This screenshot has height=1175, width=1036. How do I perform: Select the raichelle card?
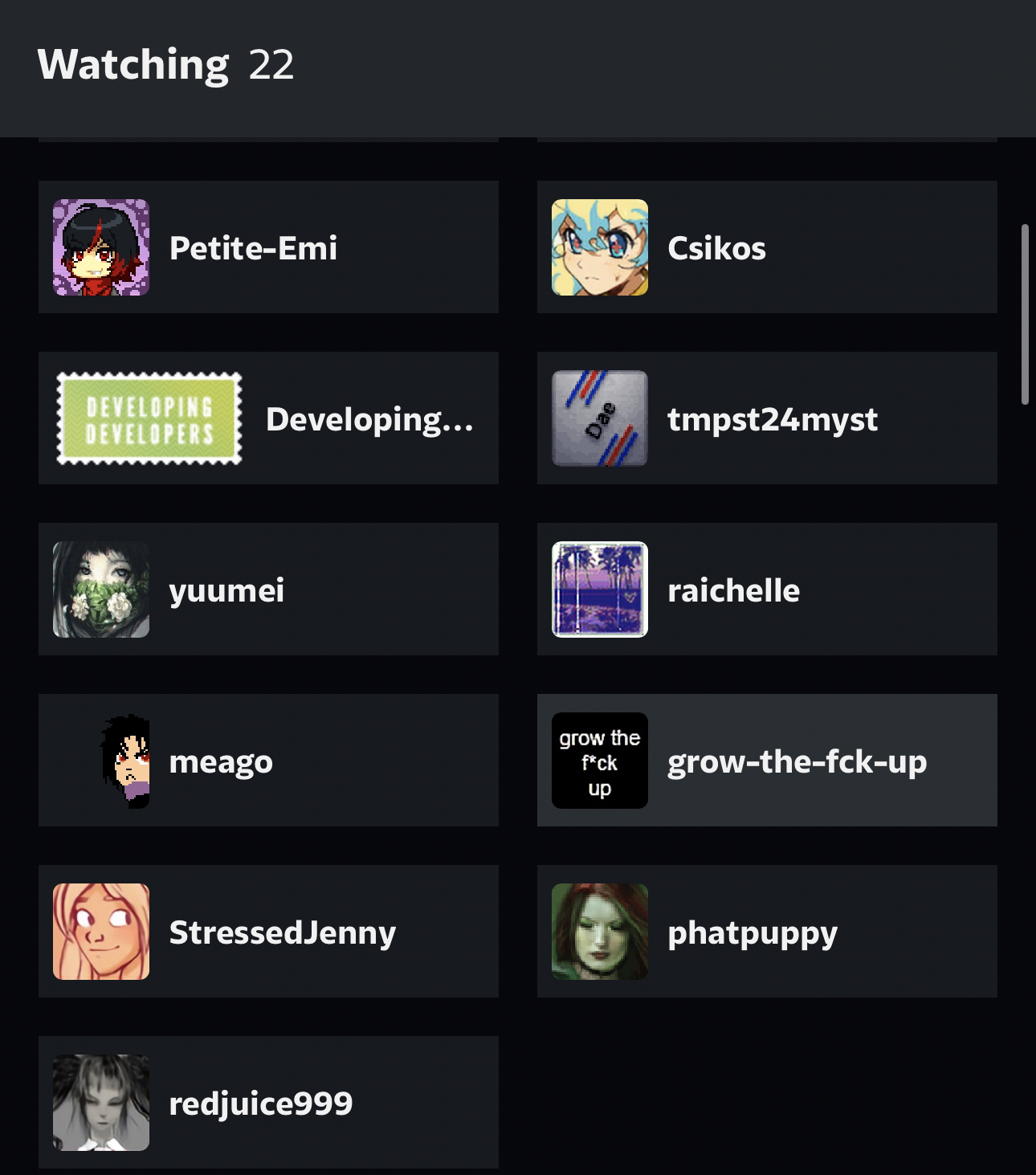(767, 590)
